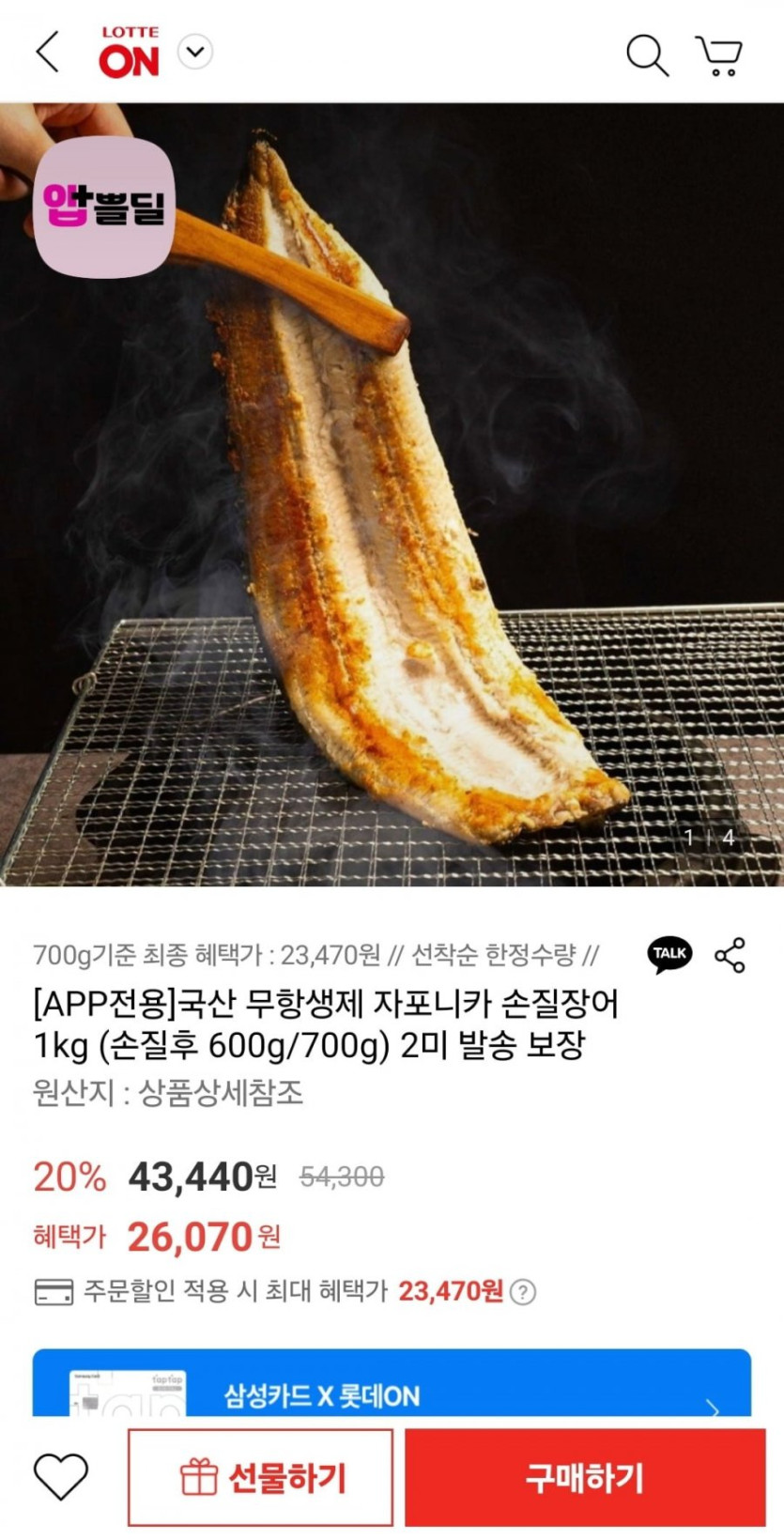Open the shopping cart
784x1539 pixels.
pos(719,55)
